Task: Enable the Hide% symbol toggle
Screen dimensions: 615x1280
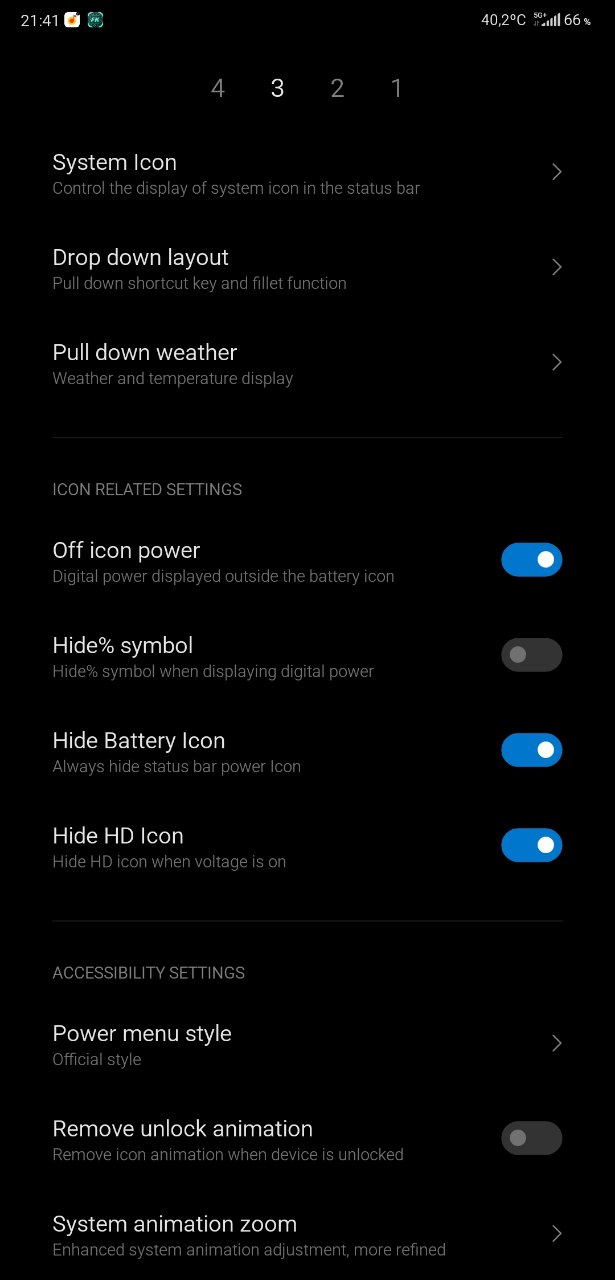Action: point(531,655)
